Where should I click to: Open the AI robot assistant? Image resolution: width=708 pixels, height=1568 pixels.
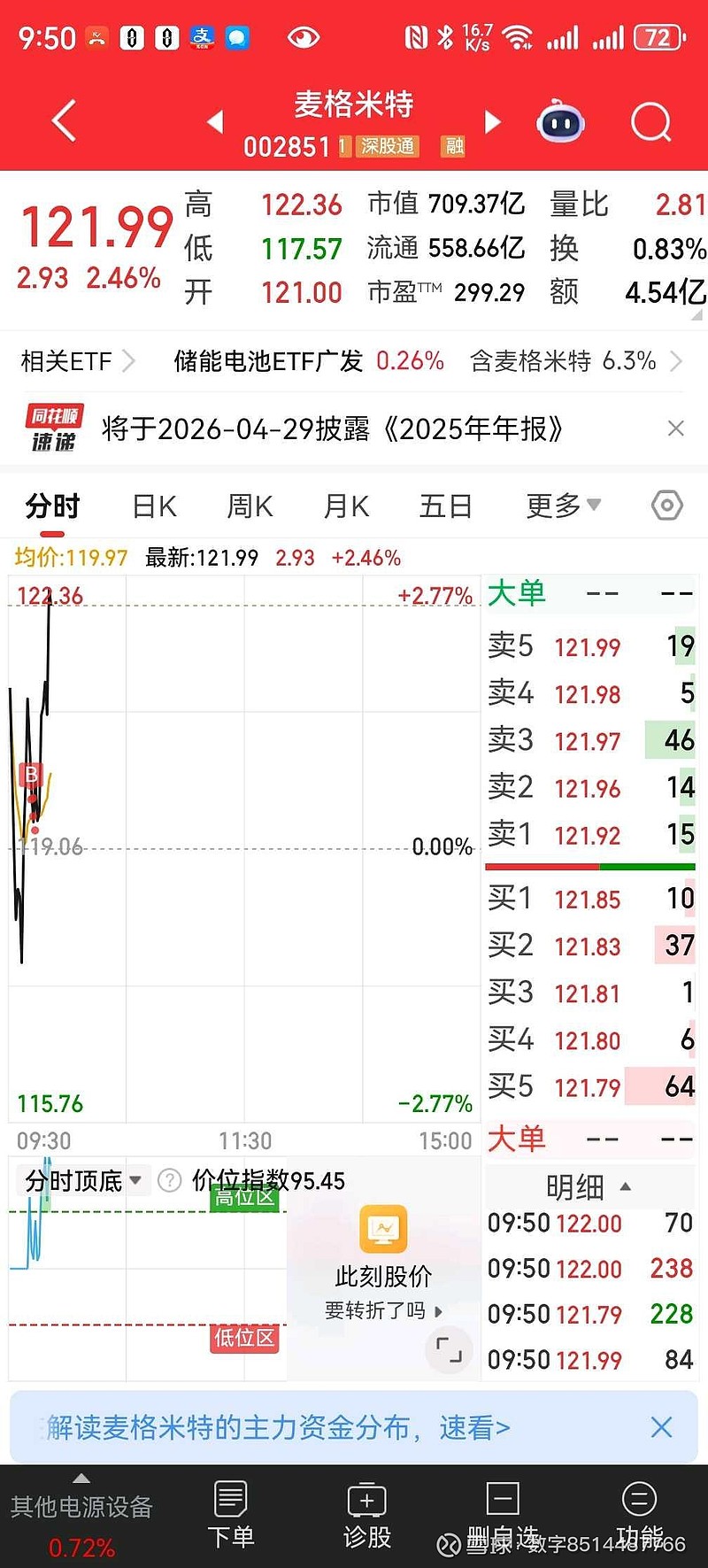pos(559,121)
